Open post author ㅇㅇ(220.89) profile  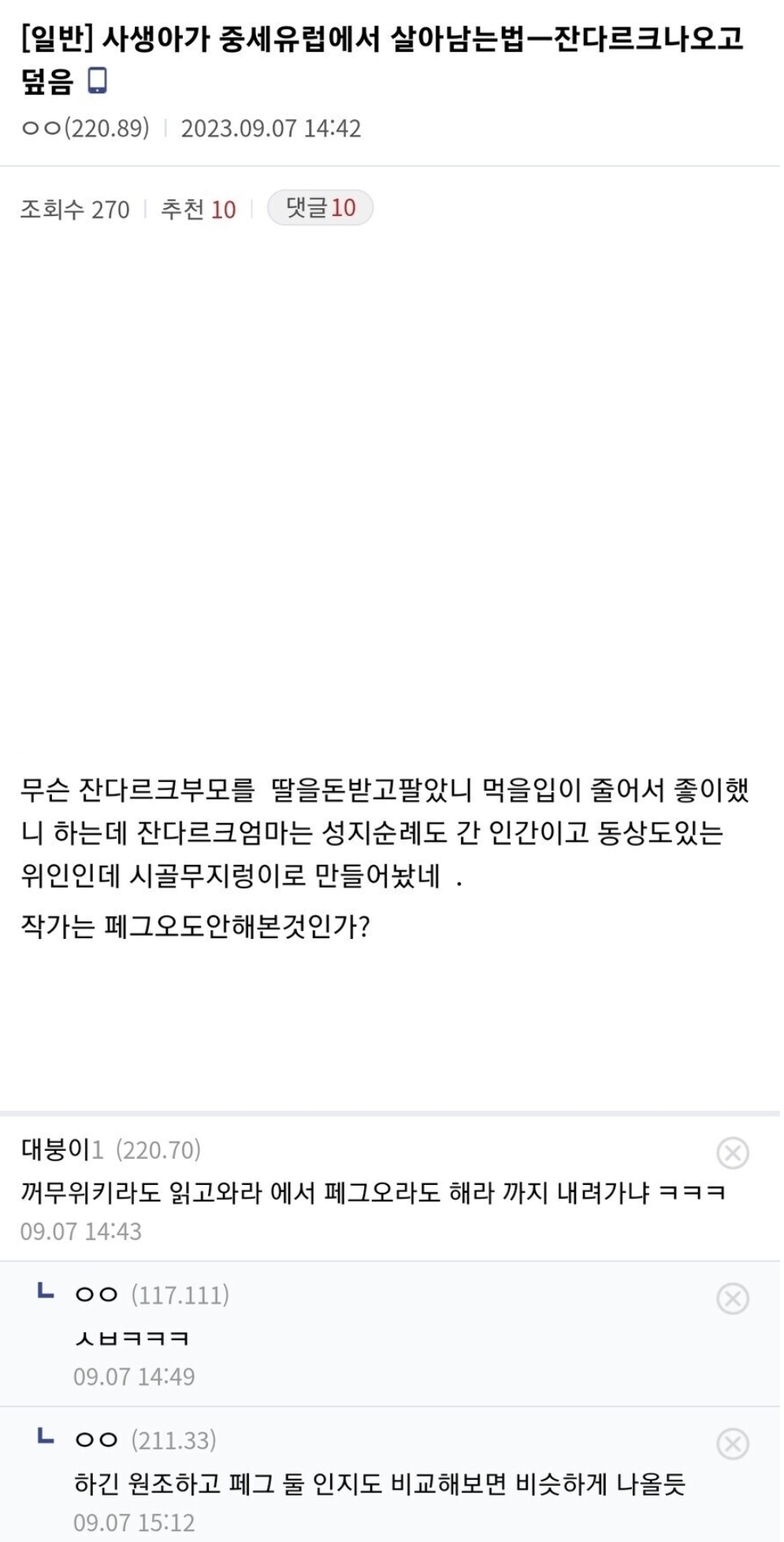pos(85,128)
